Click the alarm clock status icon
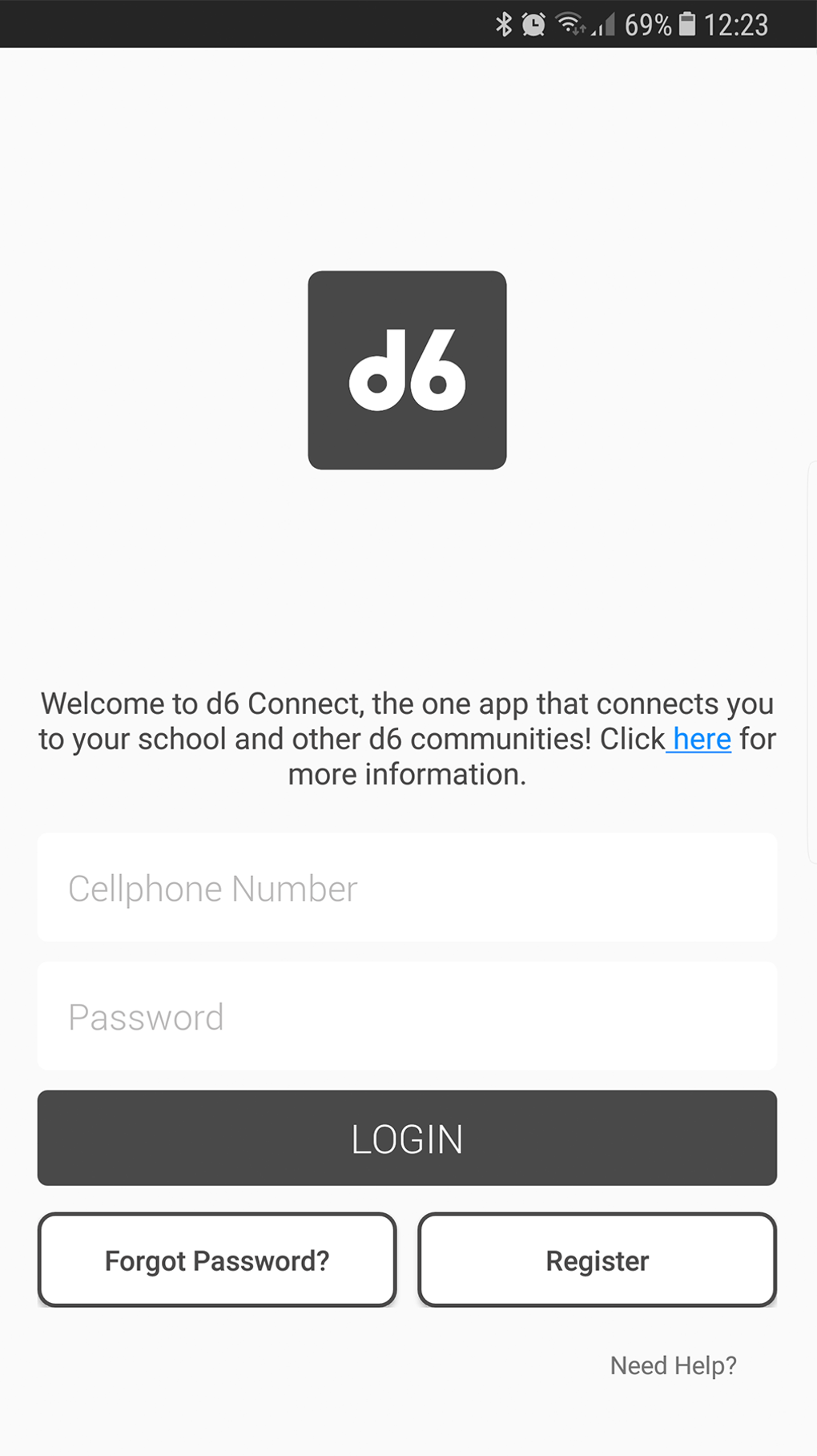817x1456 pixels. (533, 23)
